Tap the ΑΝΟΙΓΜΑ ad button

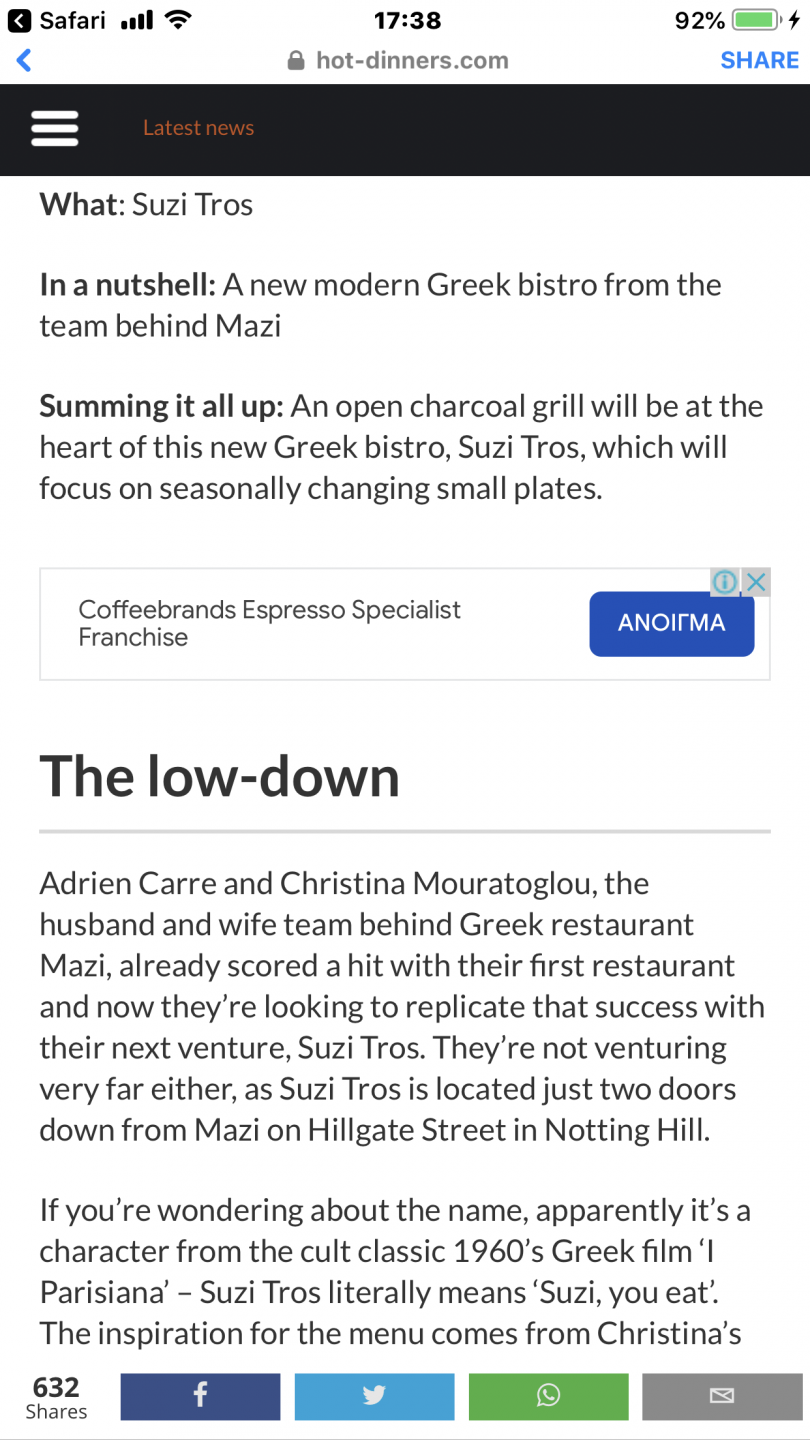[671, 623]
